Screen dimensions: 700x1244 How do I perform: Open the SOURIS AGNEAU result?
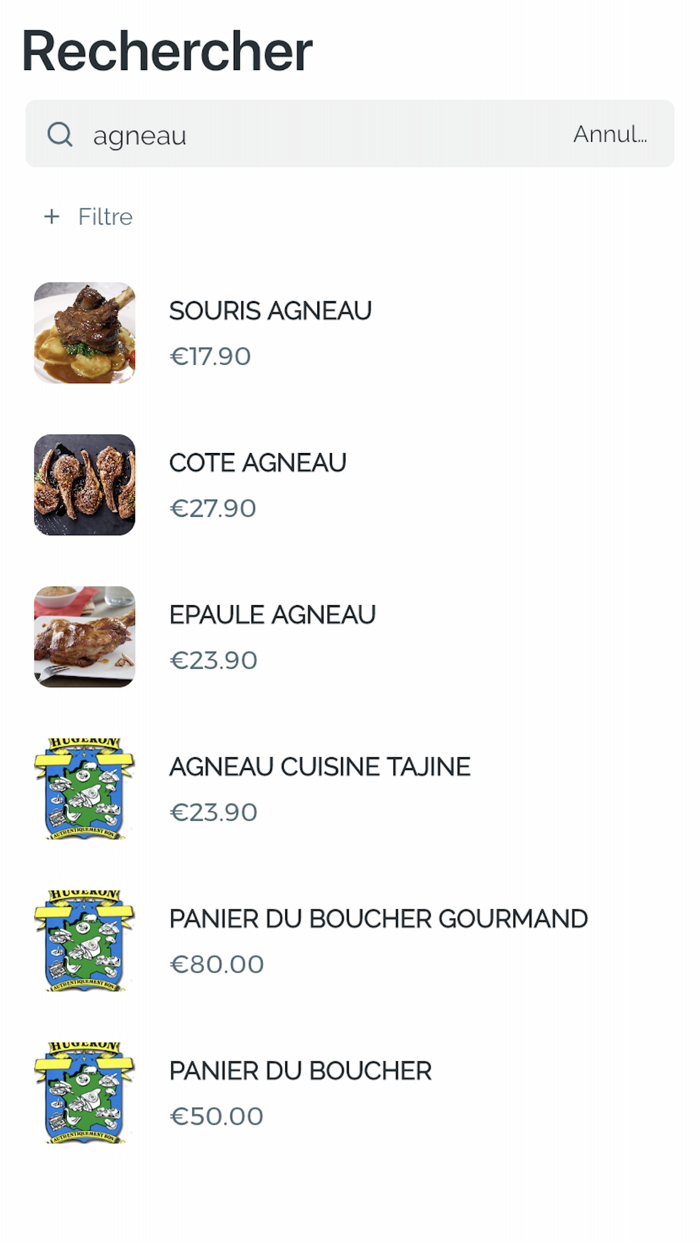(270, 332)
